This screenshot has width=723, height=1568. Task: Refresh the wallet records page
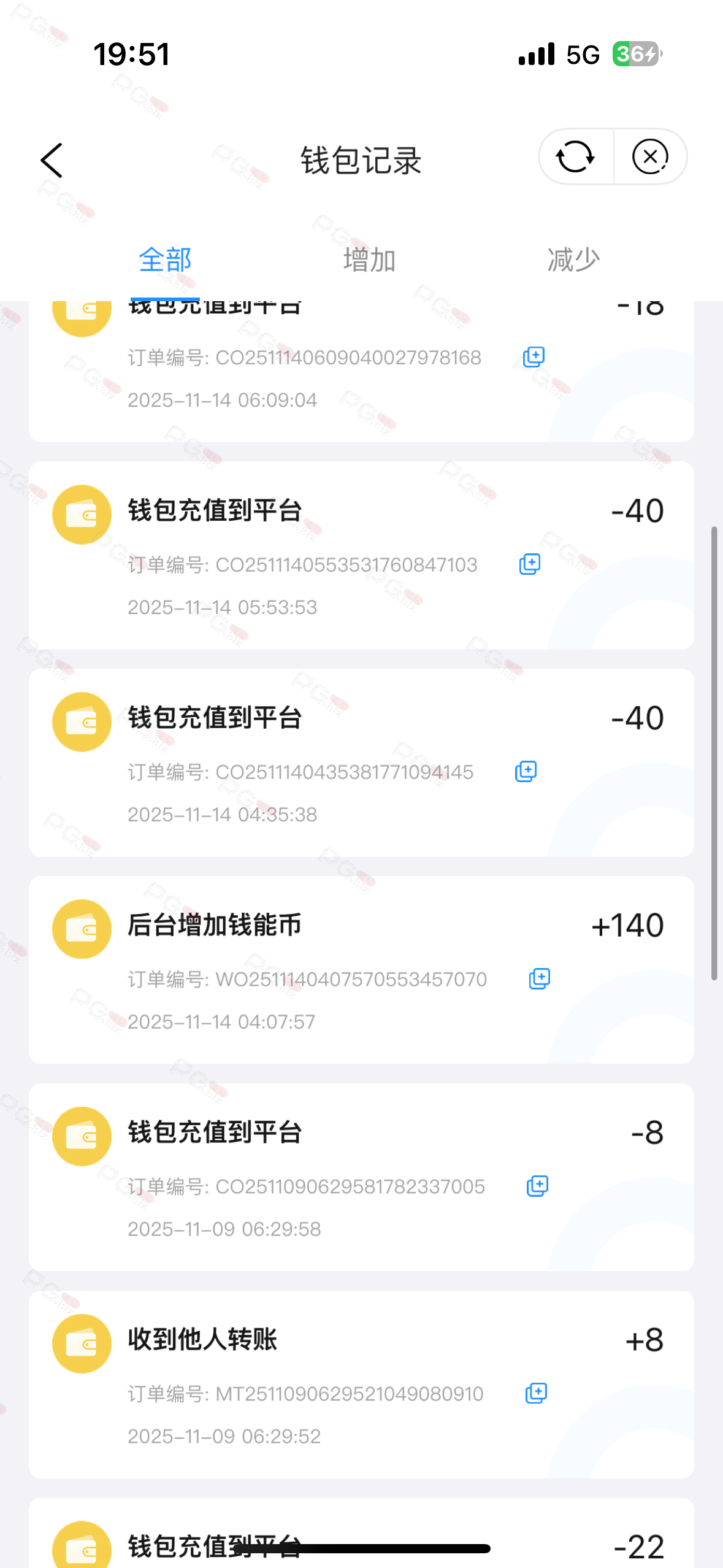pos(575,157)
